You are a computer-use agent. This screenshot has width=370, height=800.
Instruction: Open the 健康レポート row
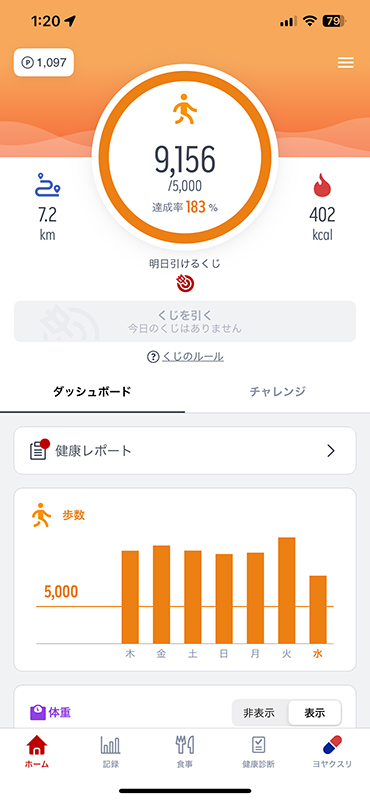pos(185,451)
